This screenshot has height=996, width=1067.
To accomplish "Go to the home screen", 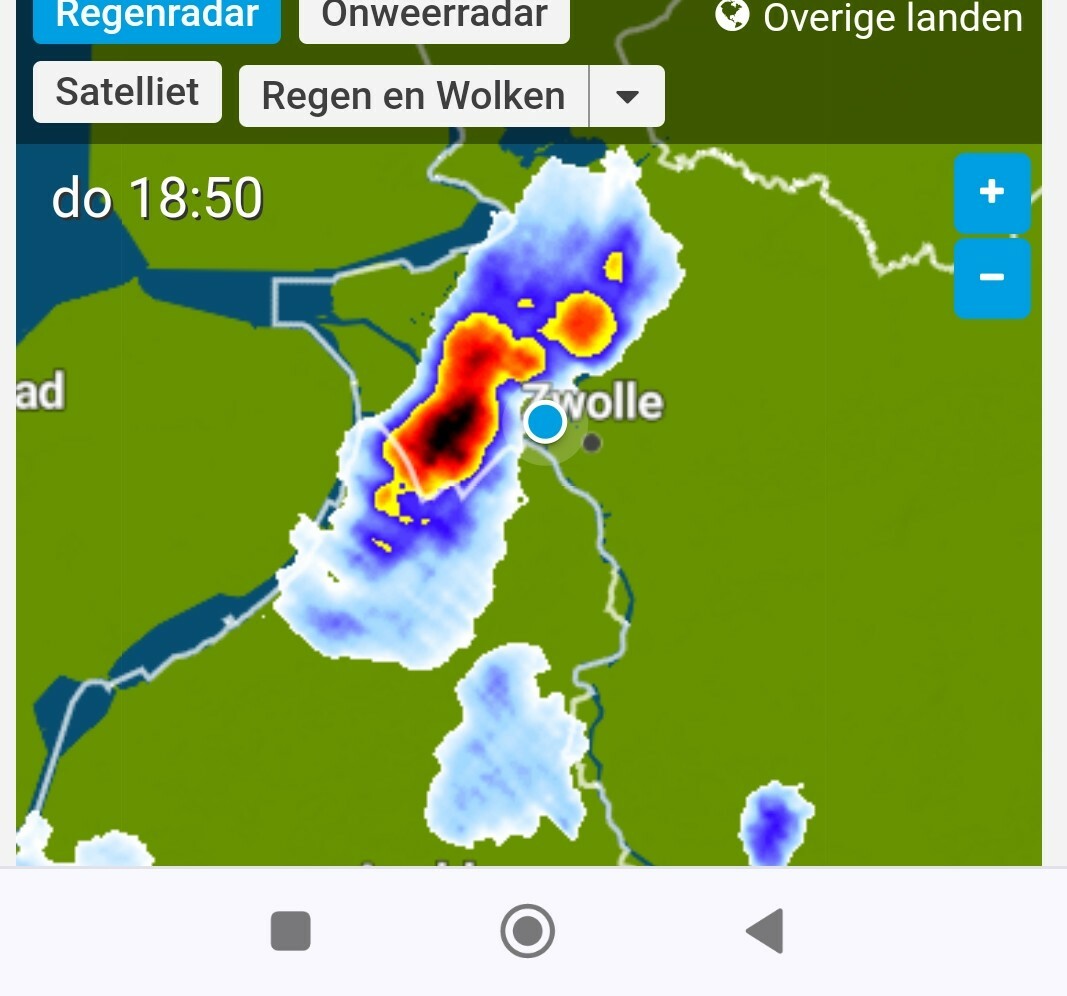I will [x=527, y=931].
